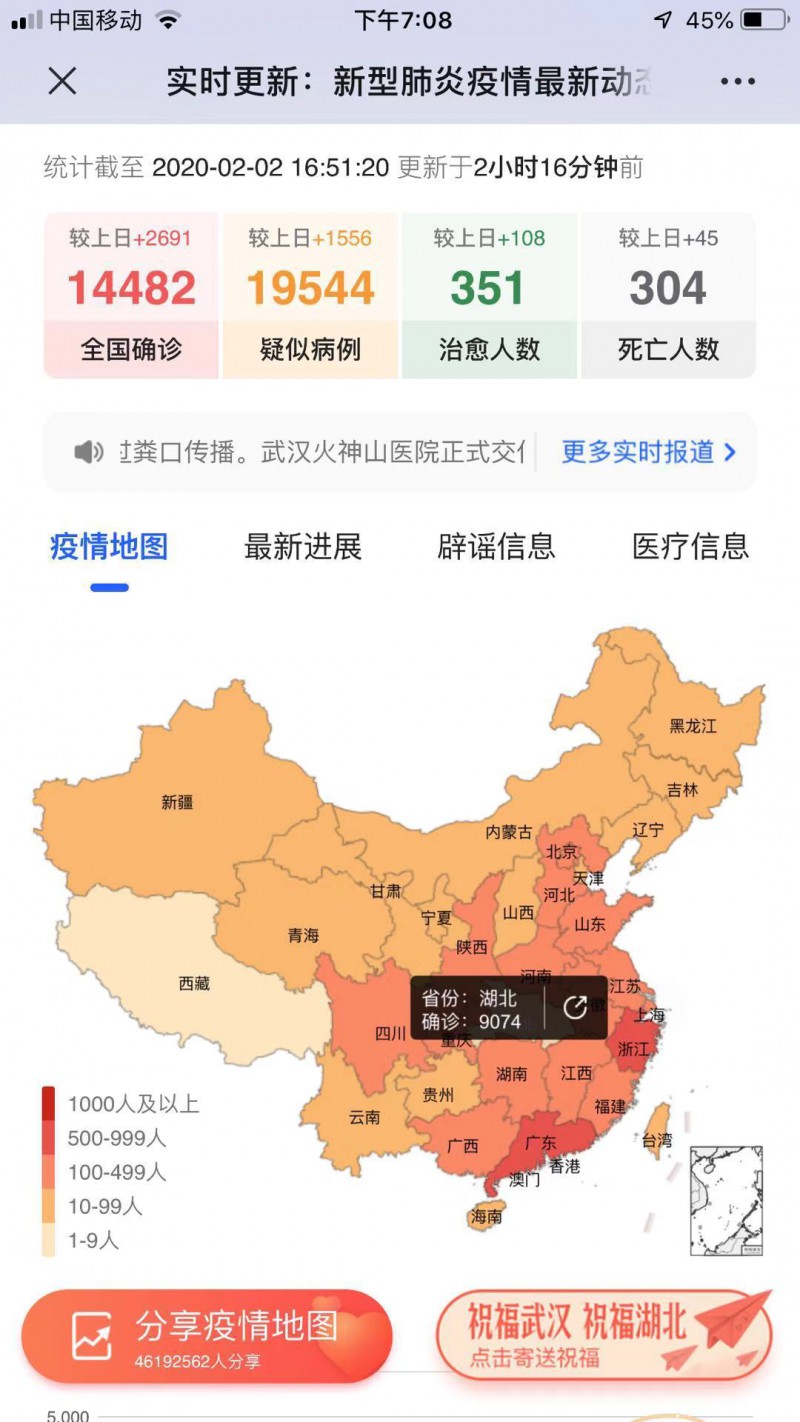
Task: Select 西藏 region on the map
Action: tap(194, 984)
